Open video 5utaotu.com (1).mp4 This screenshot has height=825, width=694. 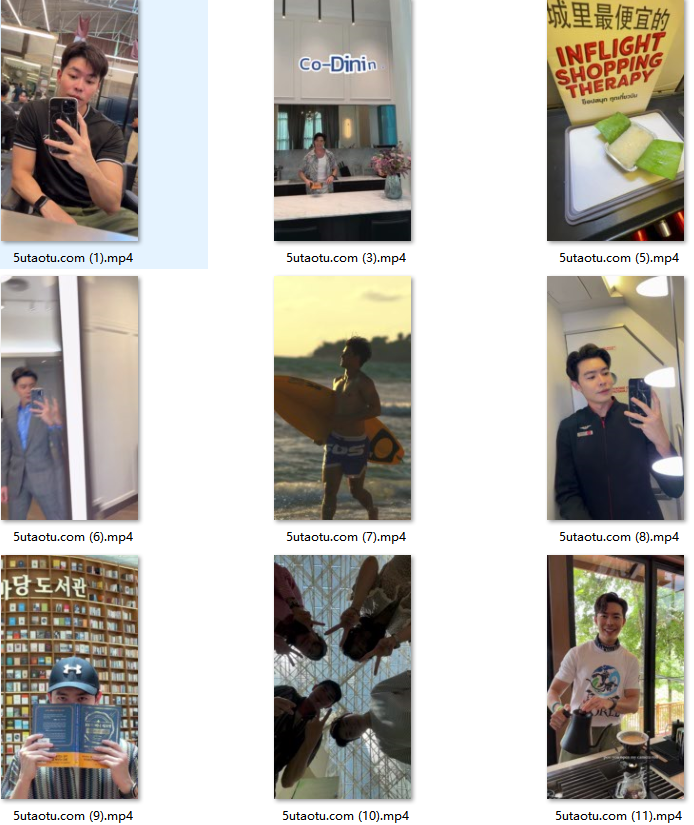tap(69, 121)
